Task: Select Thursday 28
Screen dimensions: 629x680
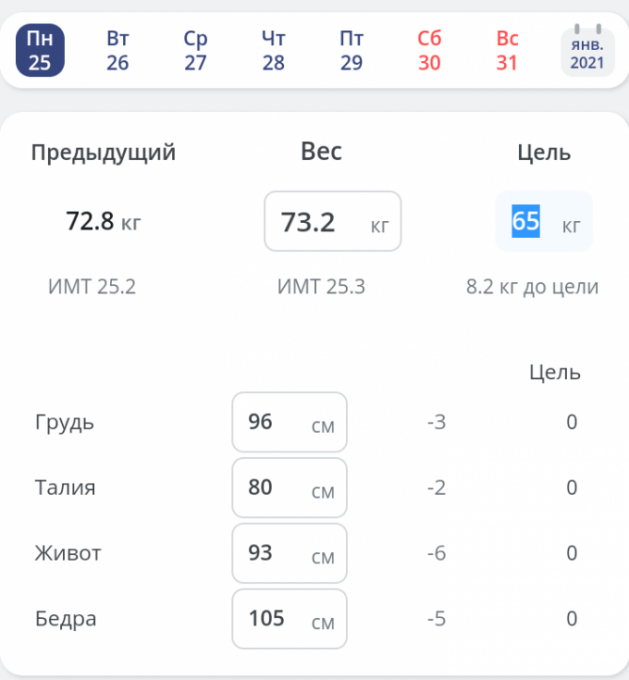Action: coord(273,51)
